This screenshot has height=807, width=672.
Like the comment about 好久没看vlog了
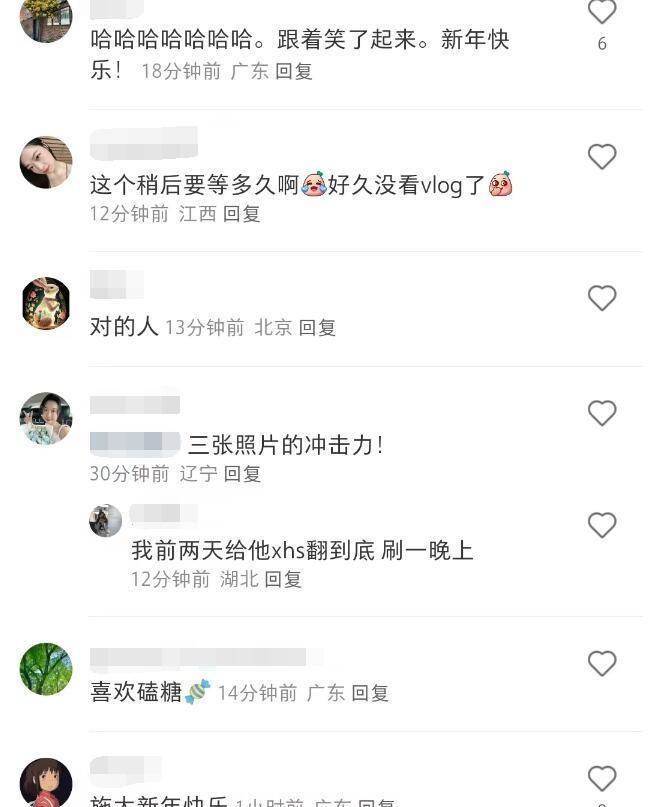(601, 157)
